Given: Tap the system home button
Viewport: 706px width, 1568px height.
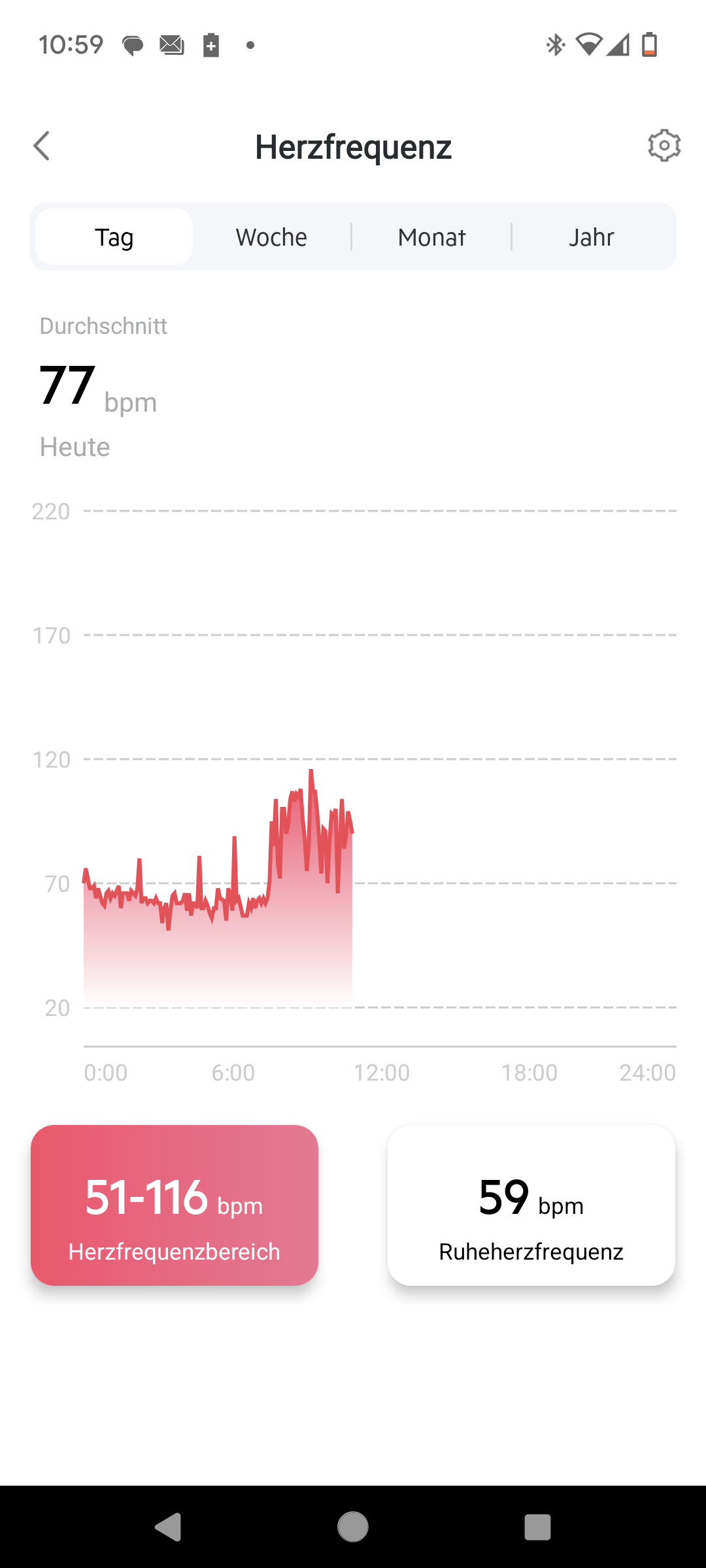Looking at the screenshot, I should 353,1527.
